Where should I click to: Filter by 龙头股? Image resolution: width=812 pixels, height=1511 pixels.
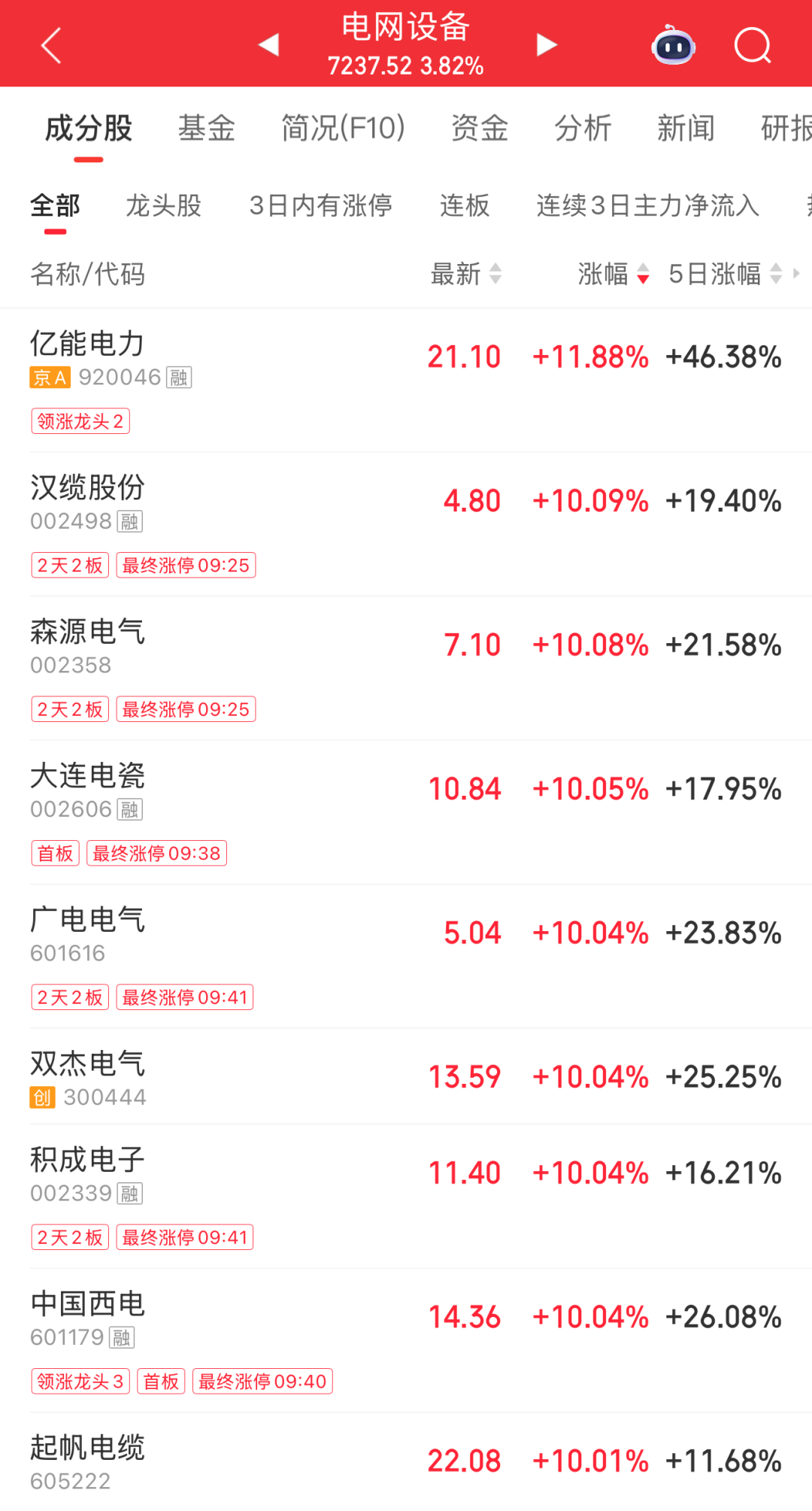click(163, 205)
